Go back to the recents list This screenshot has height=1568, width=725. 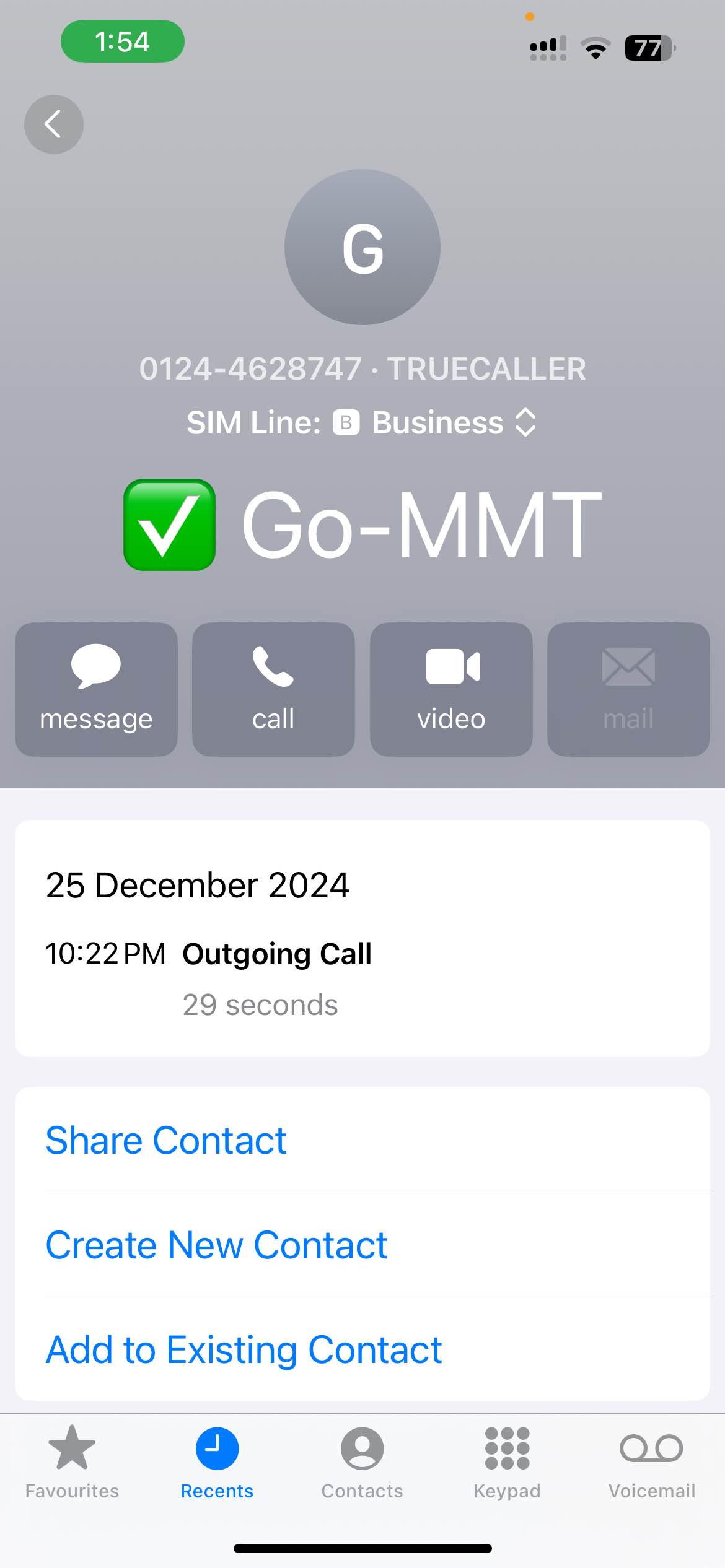click(x=54, y=124)
